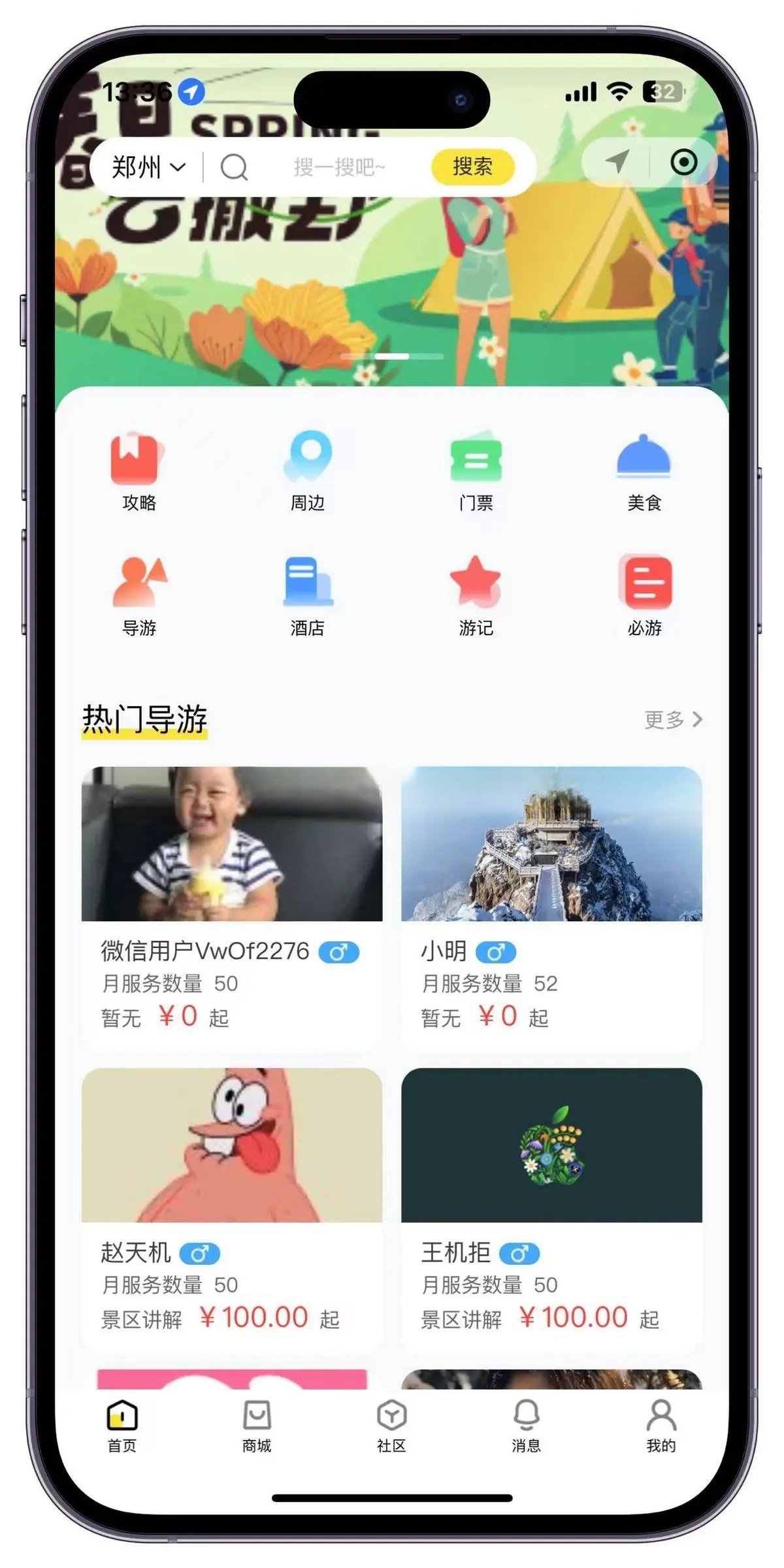Open the 郑州 city dropdown
Viewport: 784px width, 1568px height.
[148, 167]
